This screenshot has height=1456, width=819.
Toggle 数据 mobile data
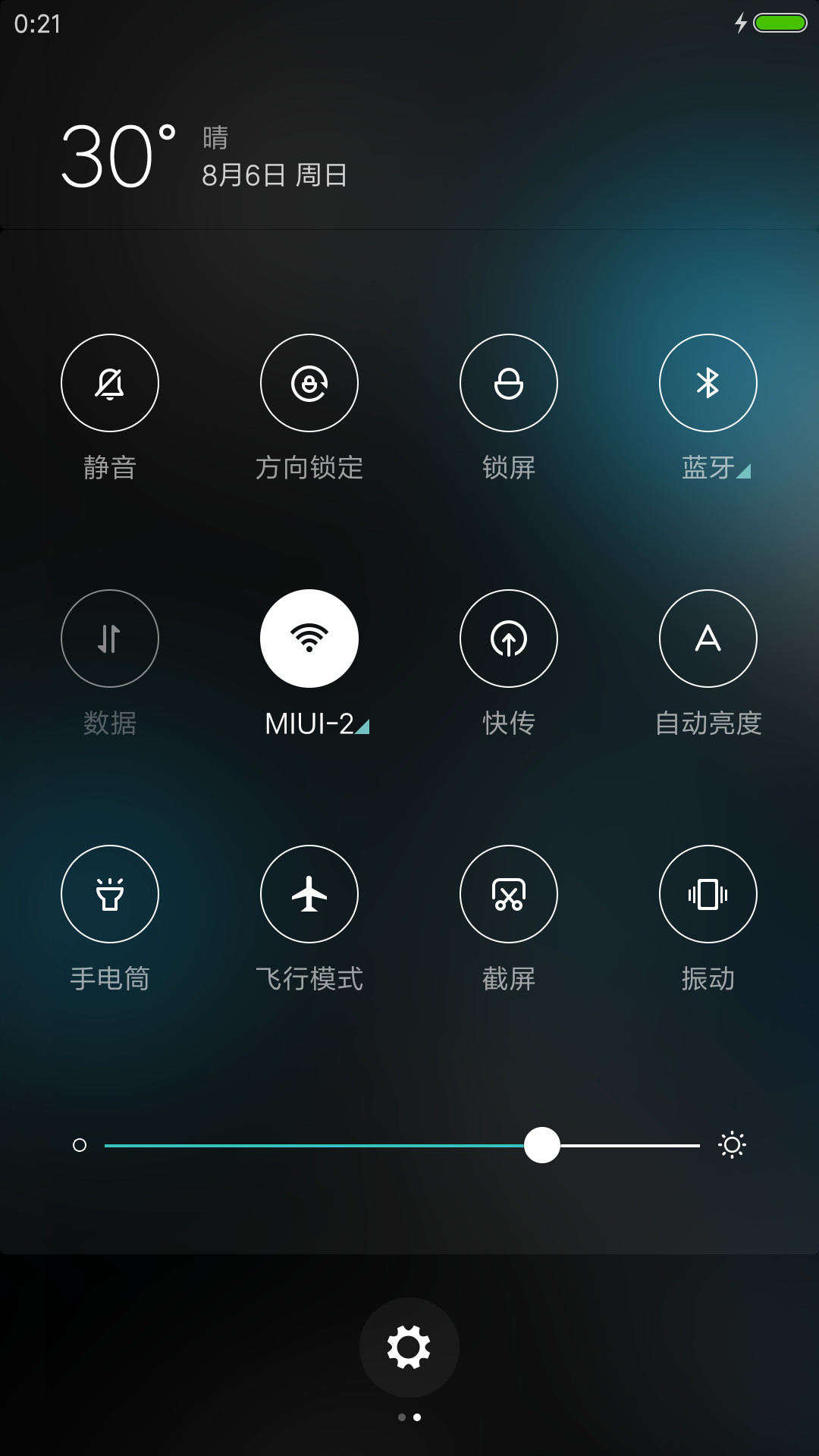(x=110, y=639)
